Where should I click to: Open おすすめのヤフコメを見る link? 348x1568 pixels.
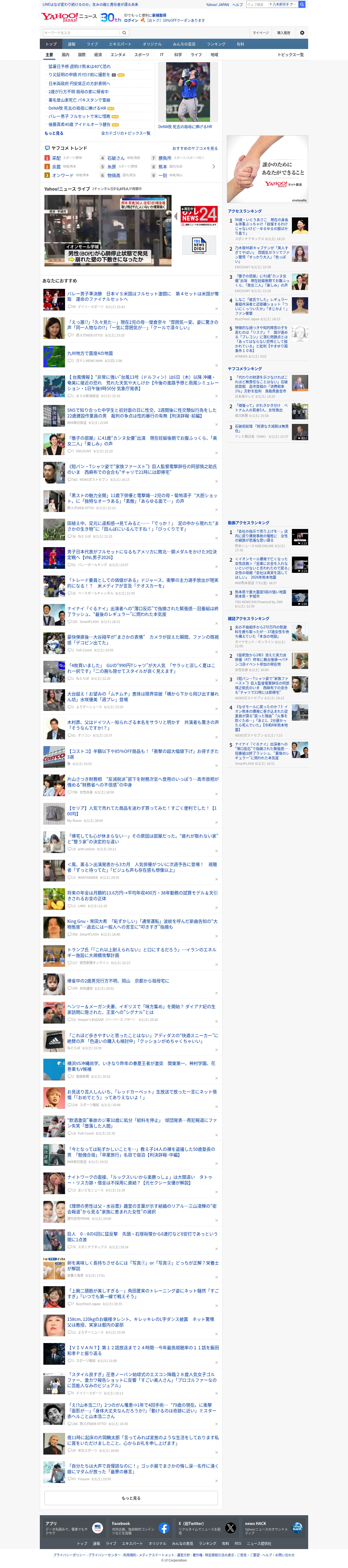(x=195, y=149)
